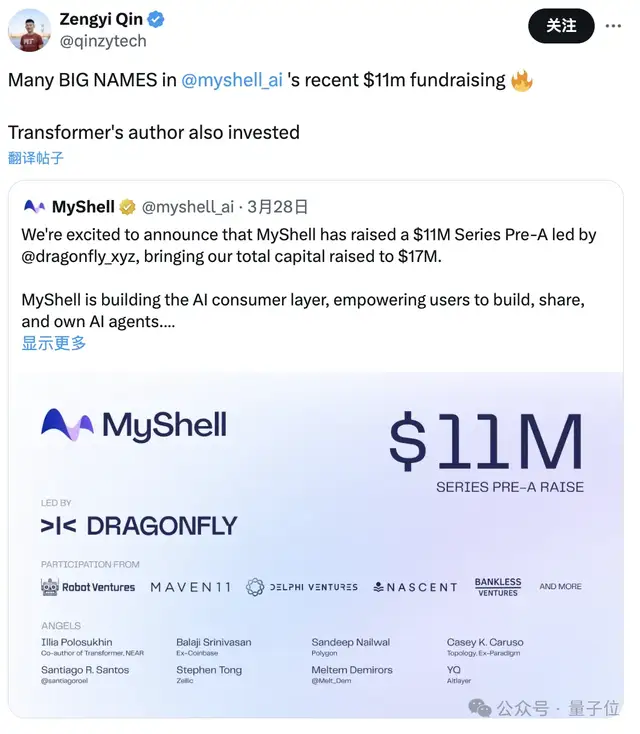Follow Zengyi Qin with the 关注 button
Viewport: 640px width, 734px height.
(561, 26)
